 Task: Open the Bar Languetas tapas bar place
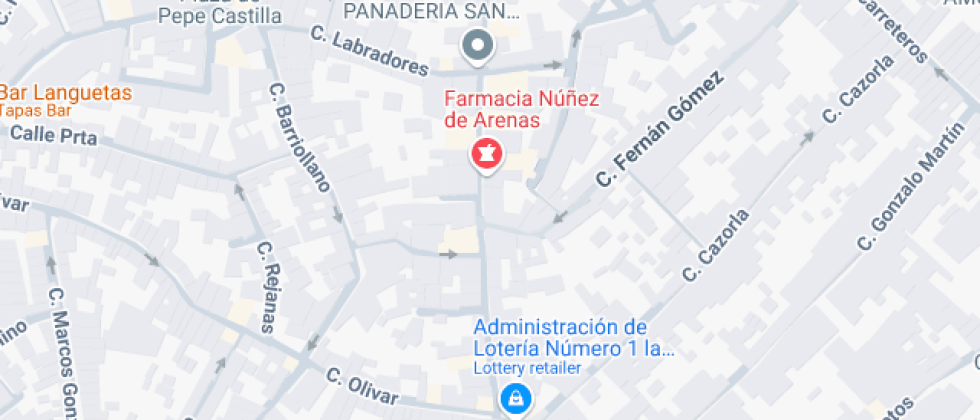click(x=66, y=94)
